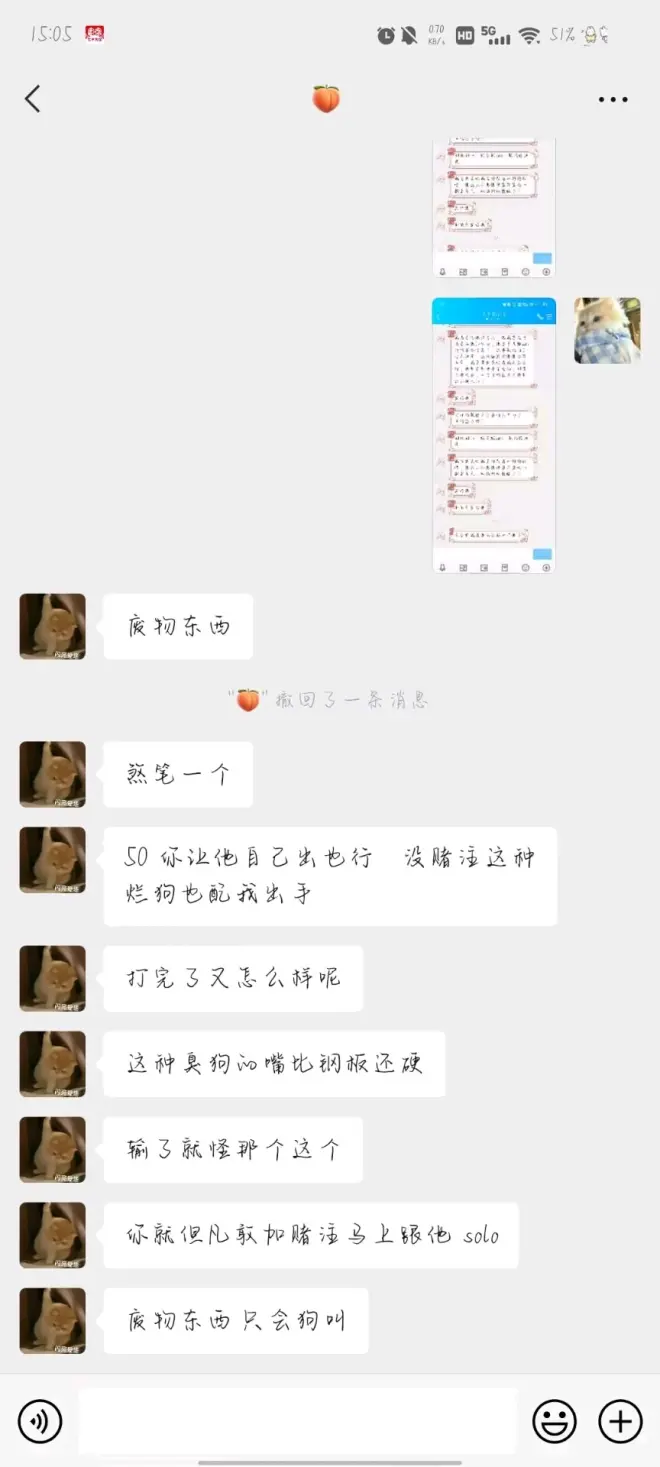Screen dimensions: 660x1467
Task: Go back using the top-left arrow
Action: (33, 99)
